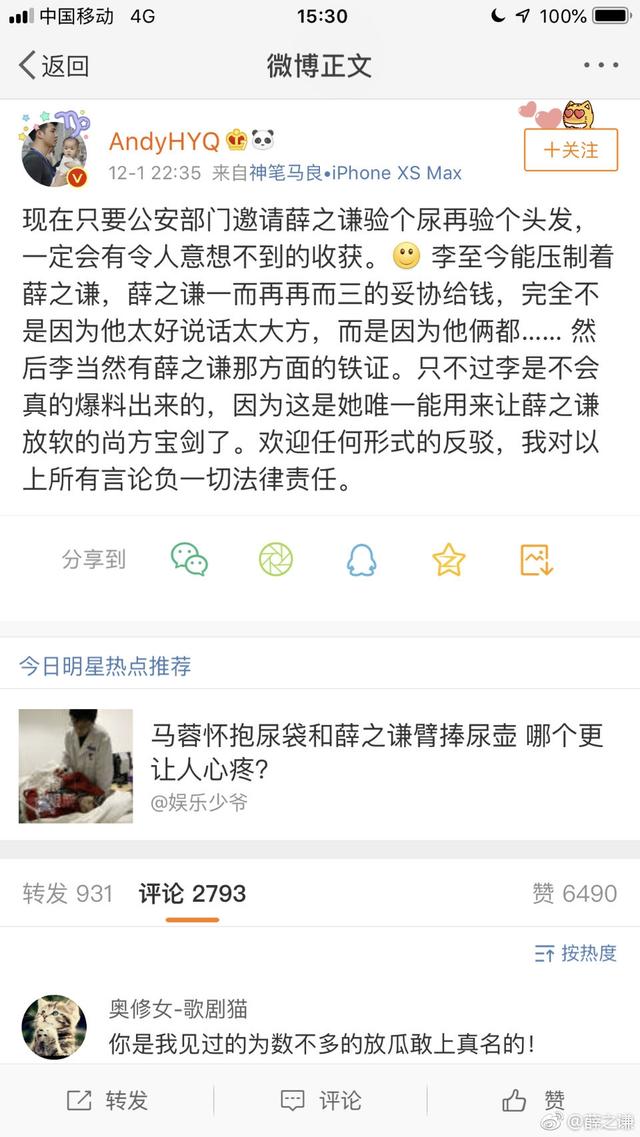Change comment sorting via 按热度
The width and height of the screenshot is (640, 1137).
pyautogui.click(x=575, y=953)
